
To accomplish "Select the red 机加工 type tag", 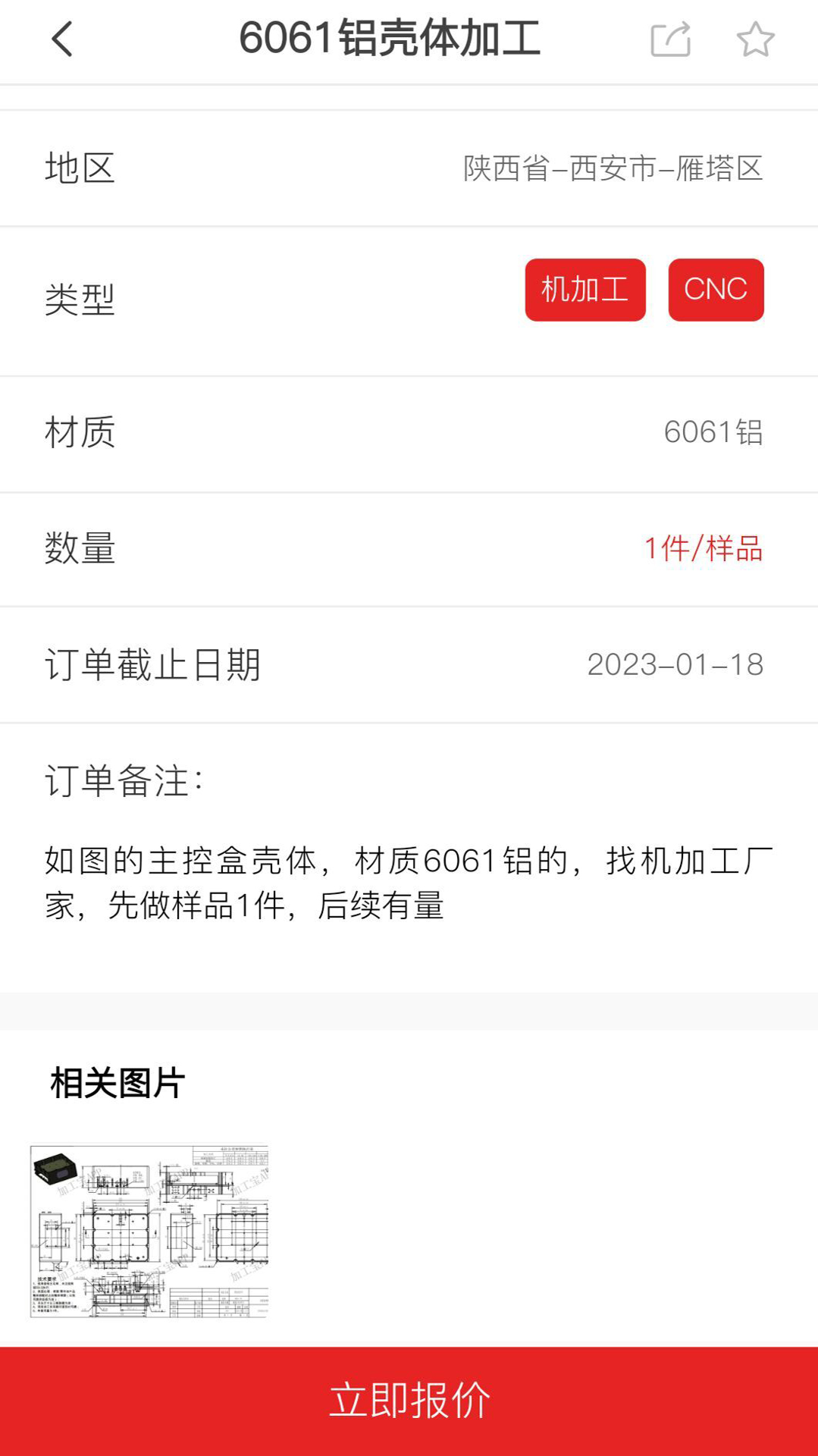I will click(x=585, y=290).
